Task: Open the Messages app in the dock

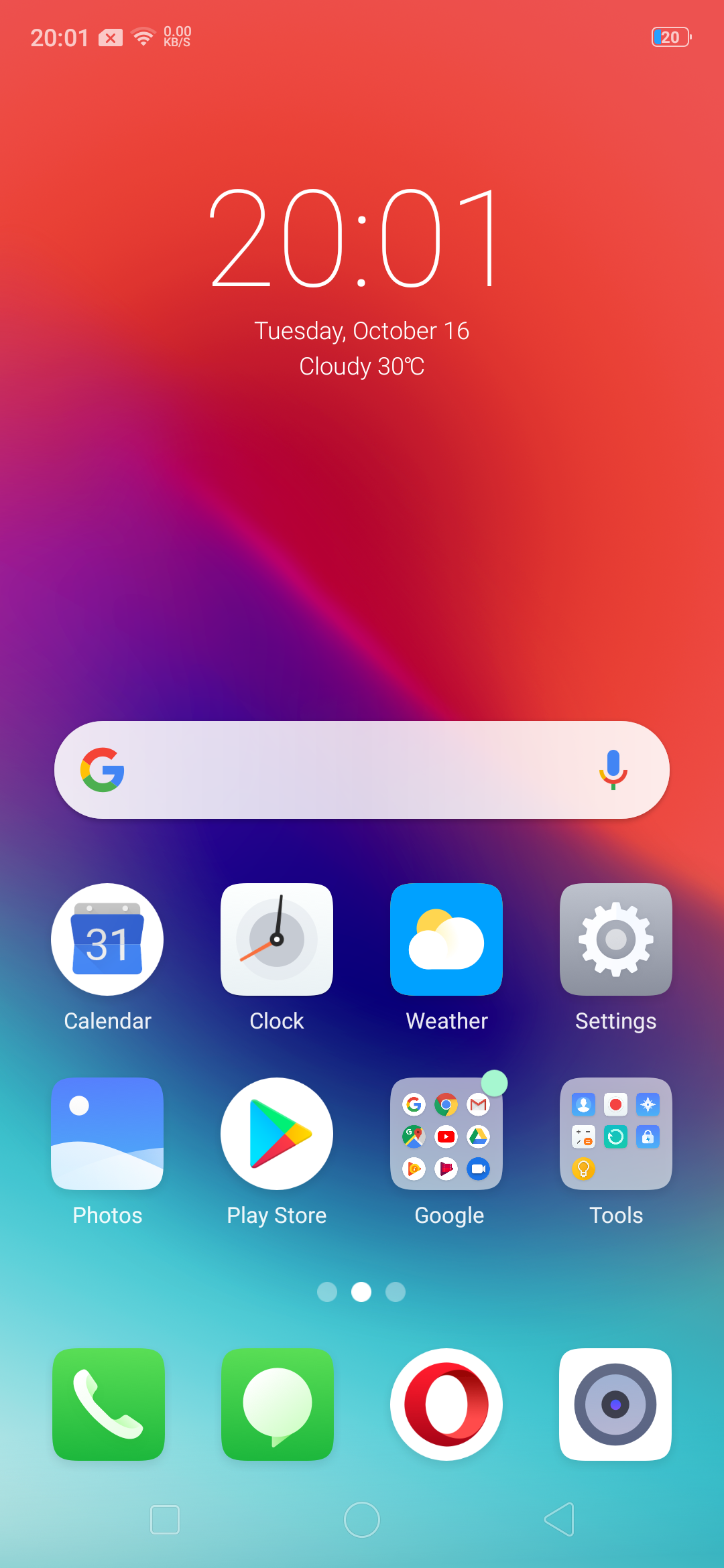Action: point(278,1404)
